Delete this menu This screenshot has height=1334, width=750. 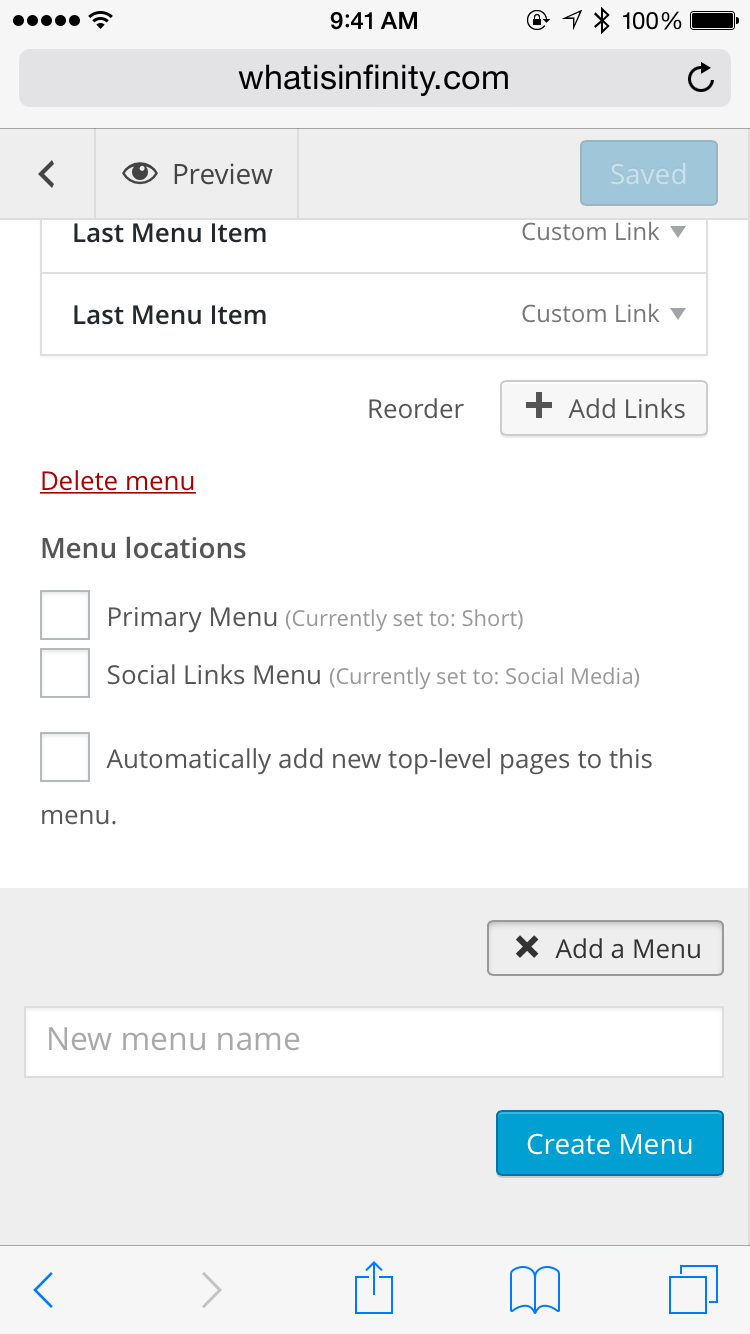[118, 481]
